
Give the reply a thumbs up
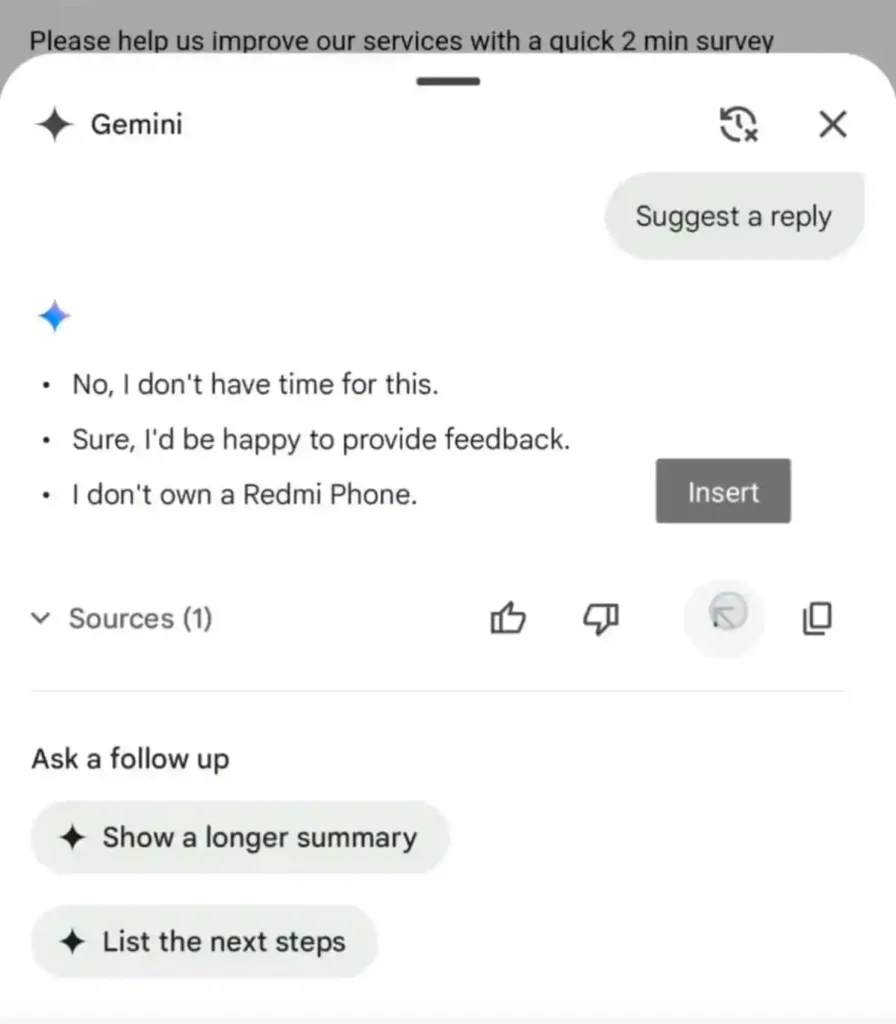pyautogui.click(x=508, y=619)
